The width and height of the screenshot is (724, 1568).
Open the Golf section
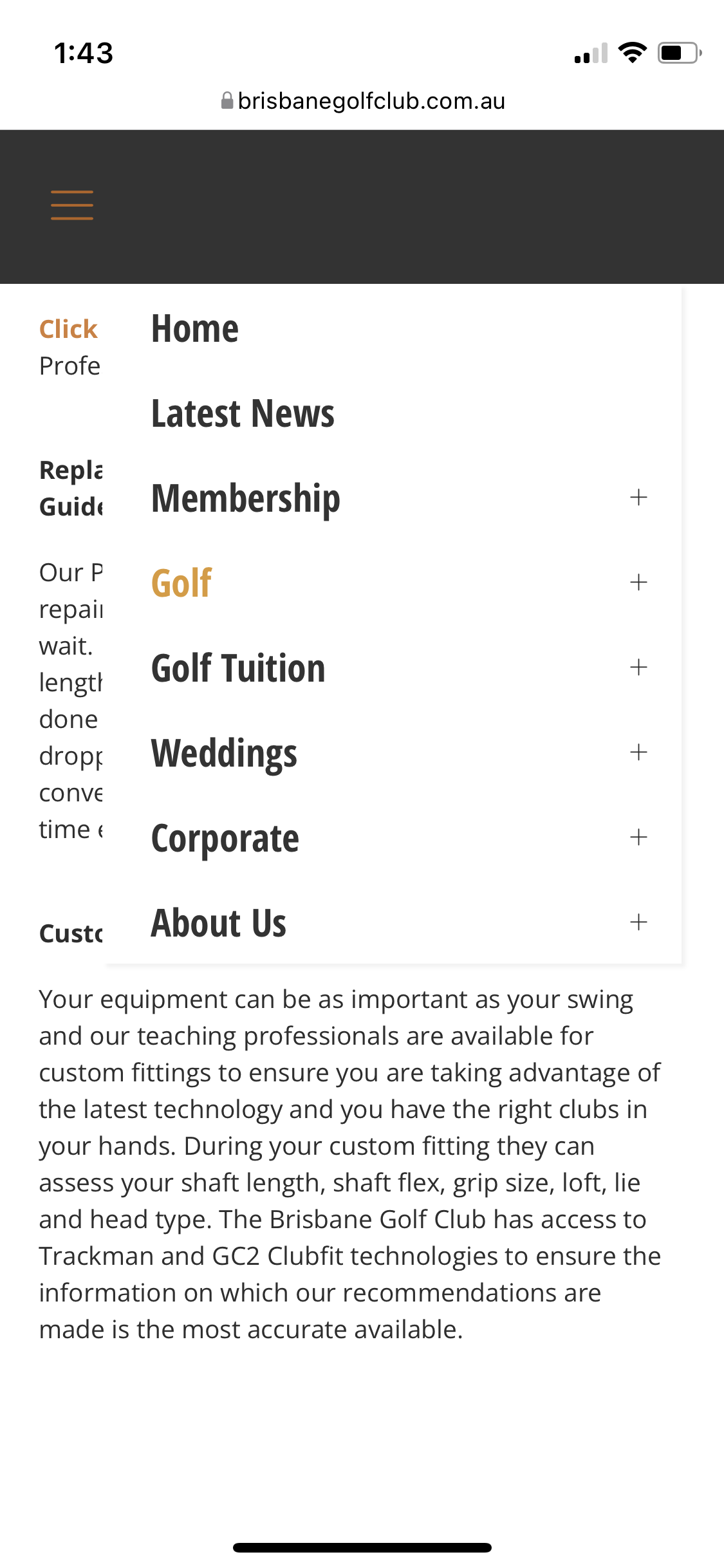181,583
